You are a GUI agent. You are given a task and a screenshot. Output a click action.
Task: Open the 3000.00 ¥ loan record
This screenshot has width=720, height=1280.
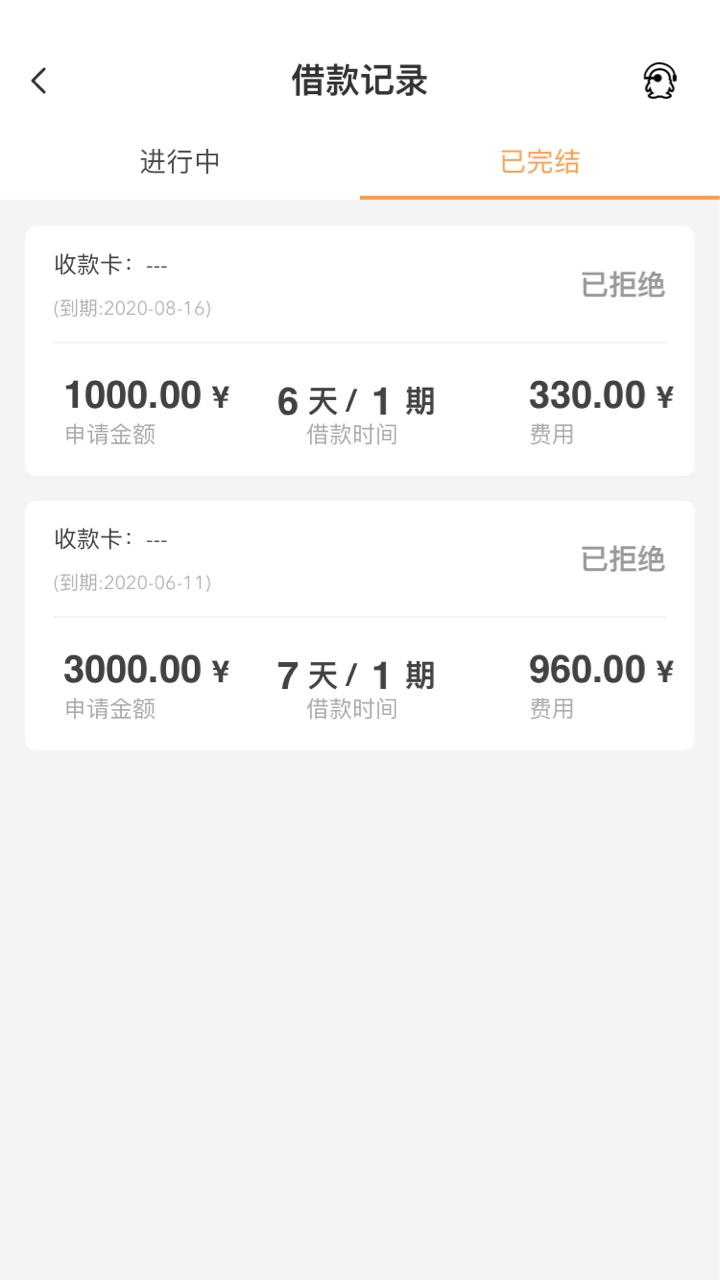[360, 625]
